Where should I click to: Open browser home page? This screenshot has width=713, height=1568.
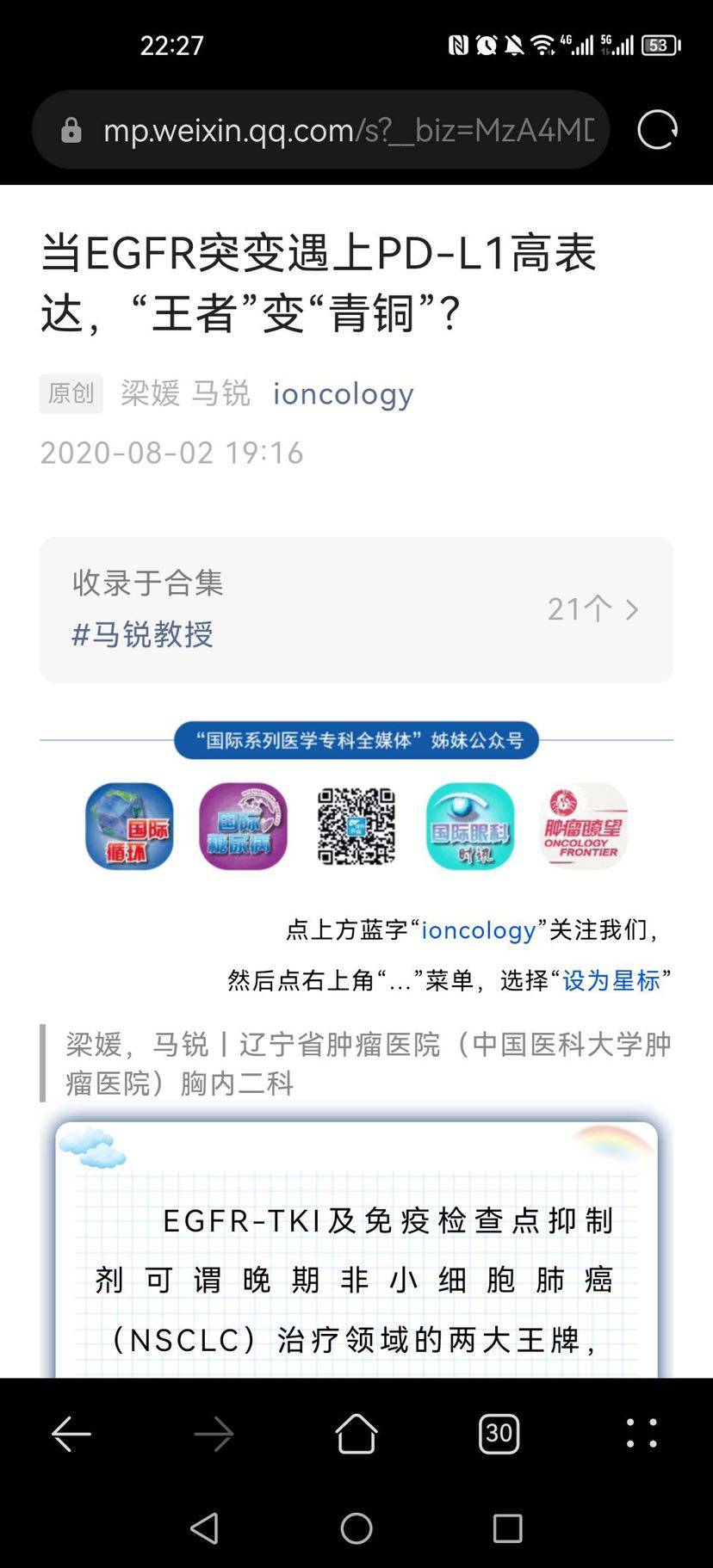356,1434
